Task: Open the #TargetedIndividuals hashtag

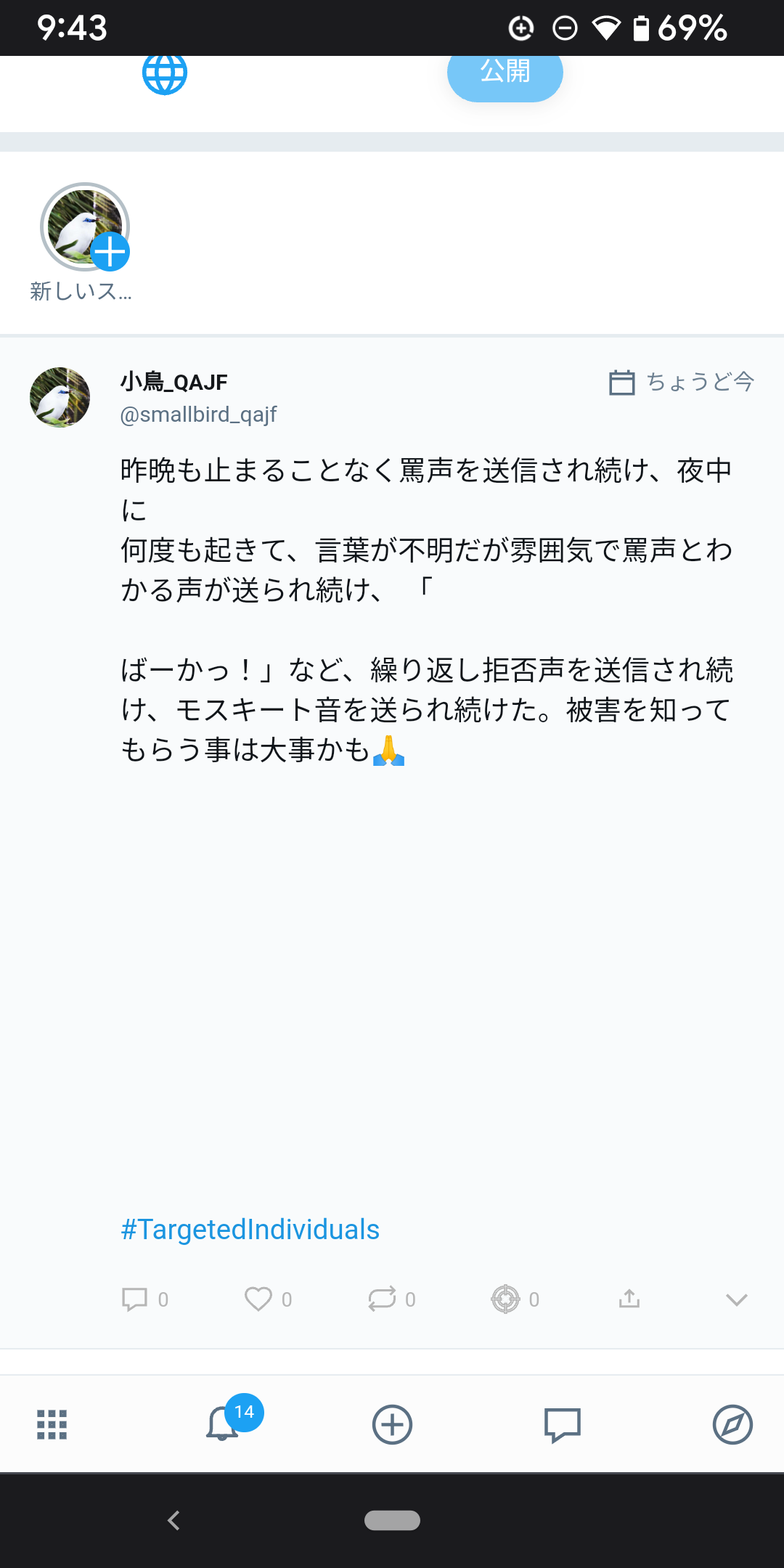Action: tap(250, 1230)
